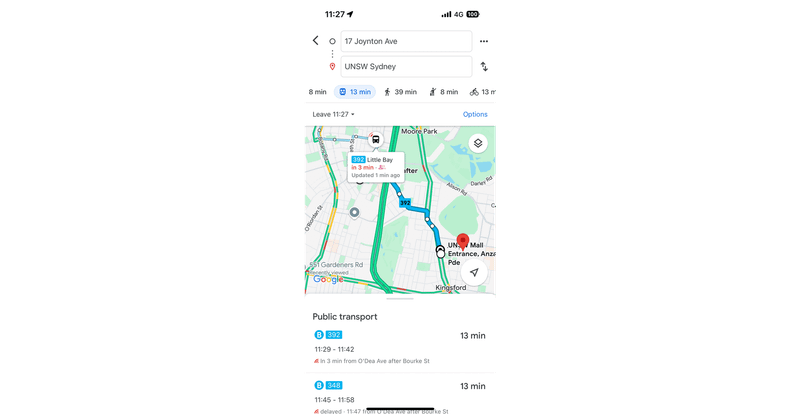800x414 pixels.
Task: Go back from directions
Action: [x=316, y=41]
